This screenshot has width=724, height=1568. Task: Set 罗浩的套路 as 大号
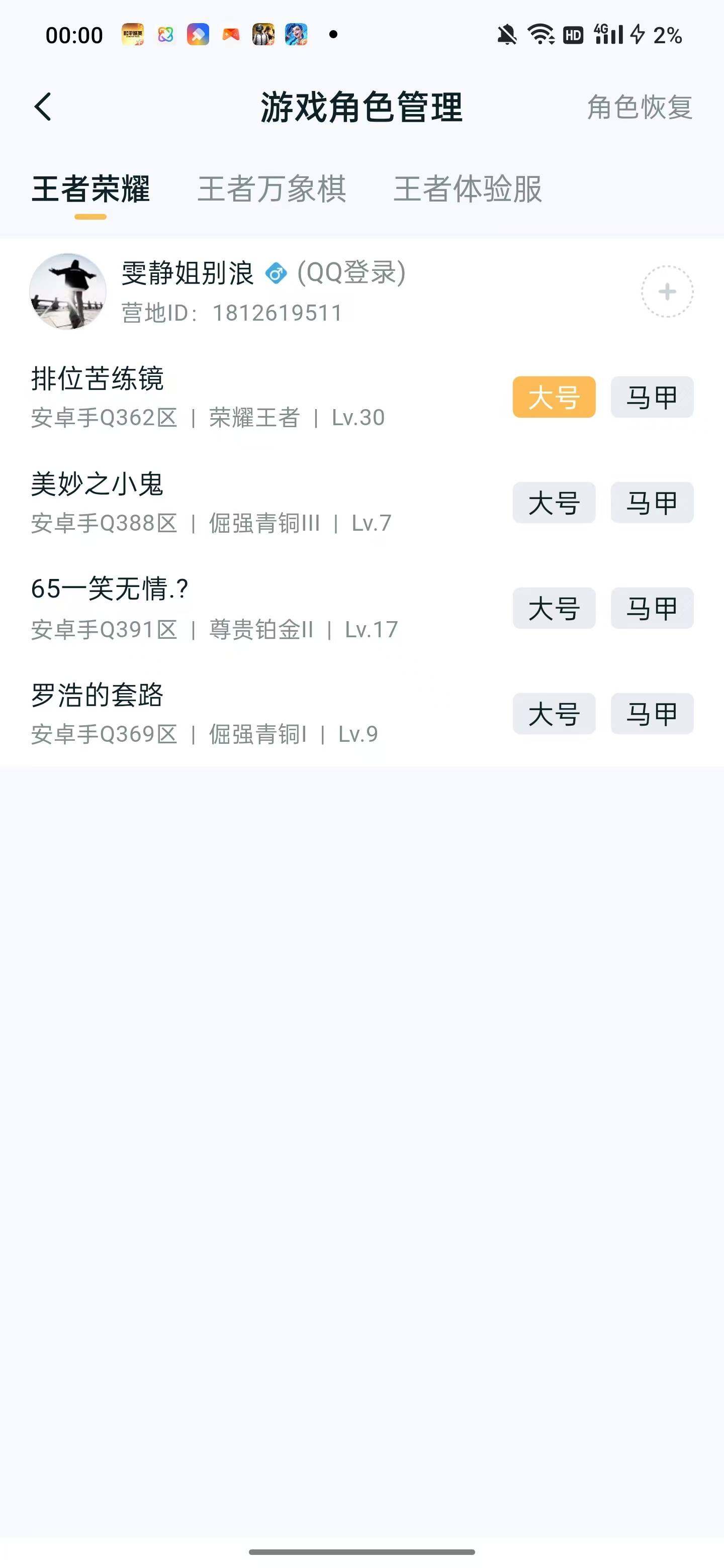(554, 714)
